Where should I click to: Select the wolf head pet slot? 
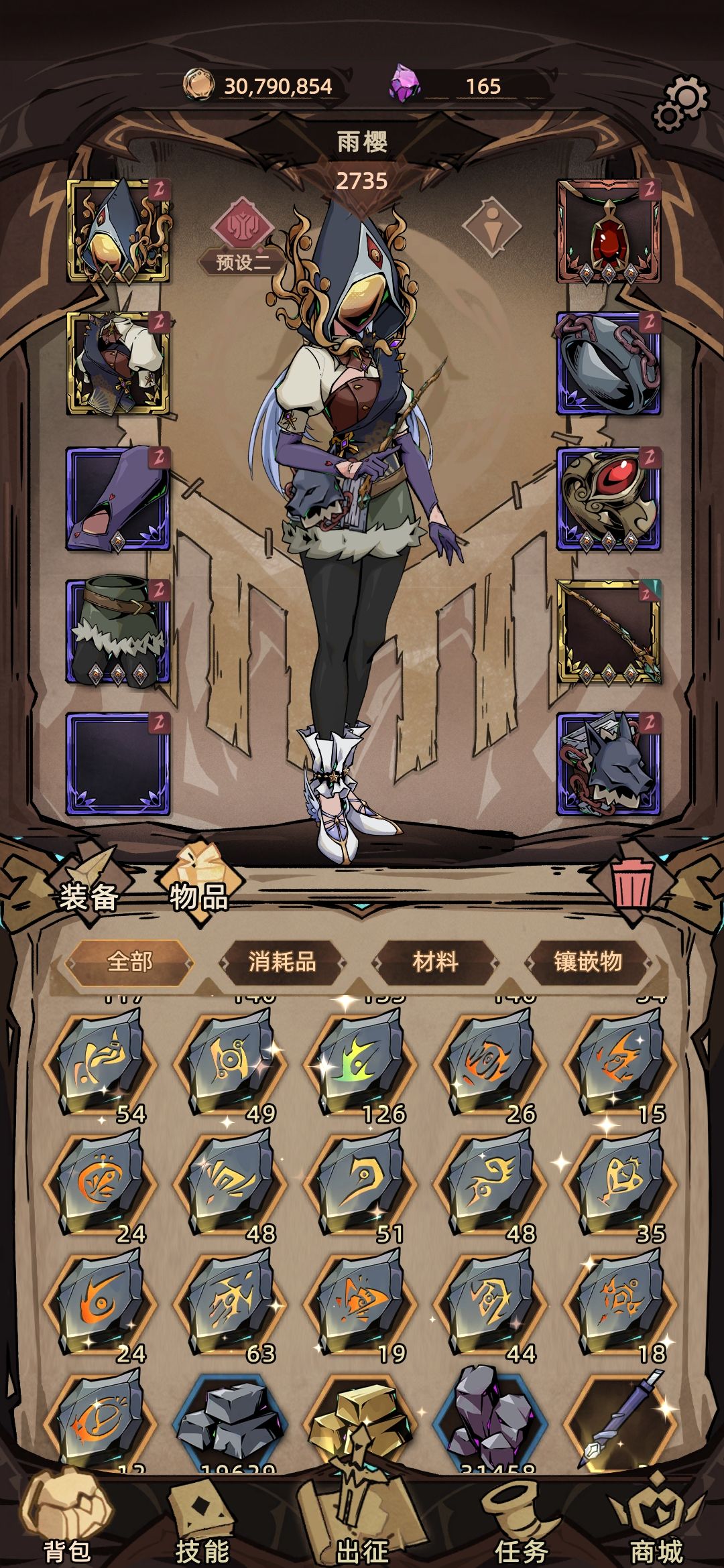pos(609,764)
